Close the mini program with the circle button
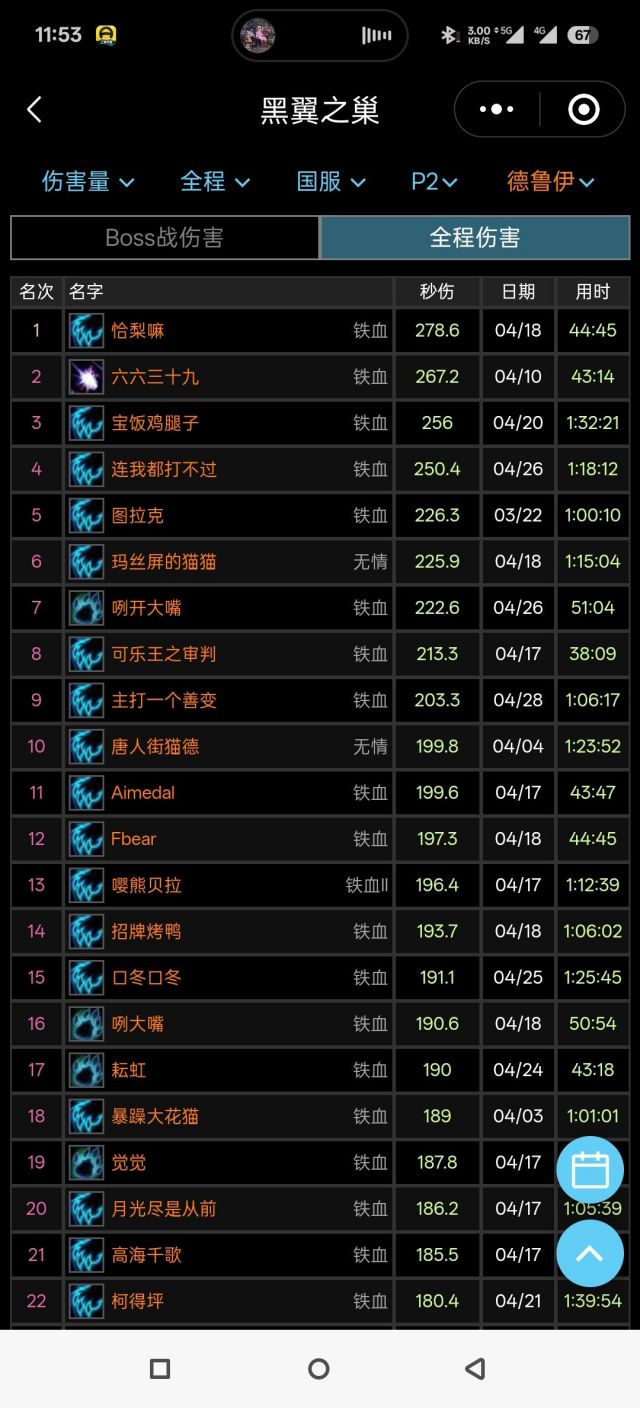The height and width of the screenshot is (1408, 640). [583, 109]
